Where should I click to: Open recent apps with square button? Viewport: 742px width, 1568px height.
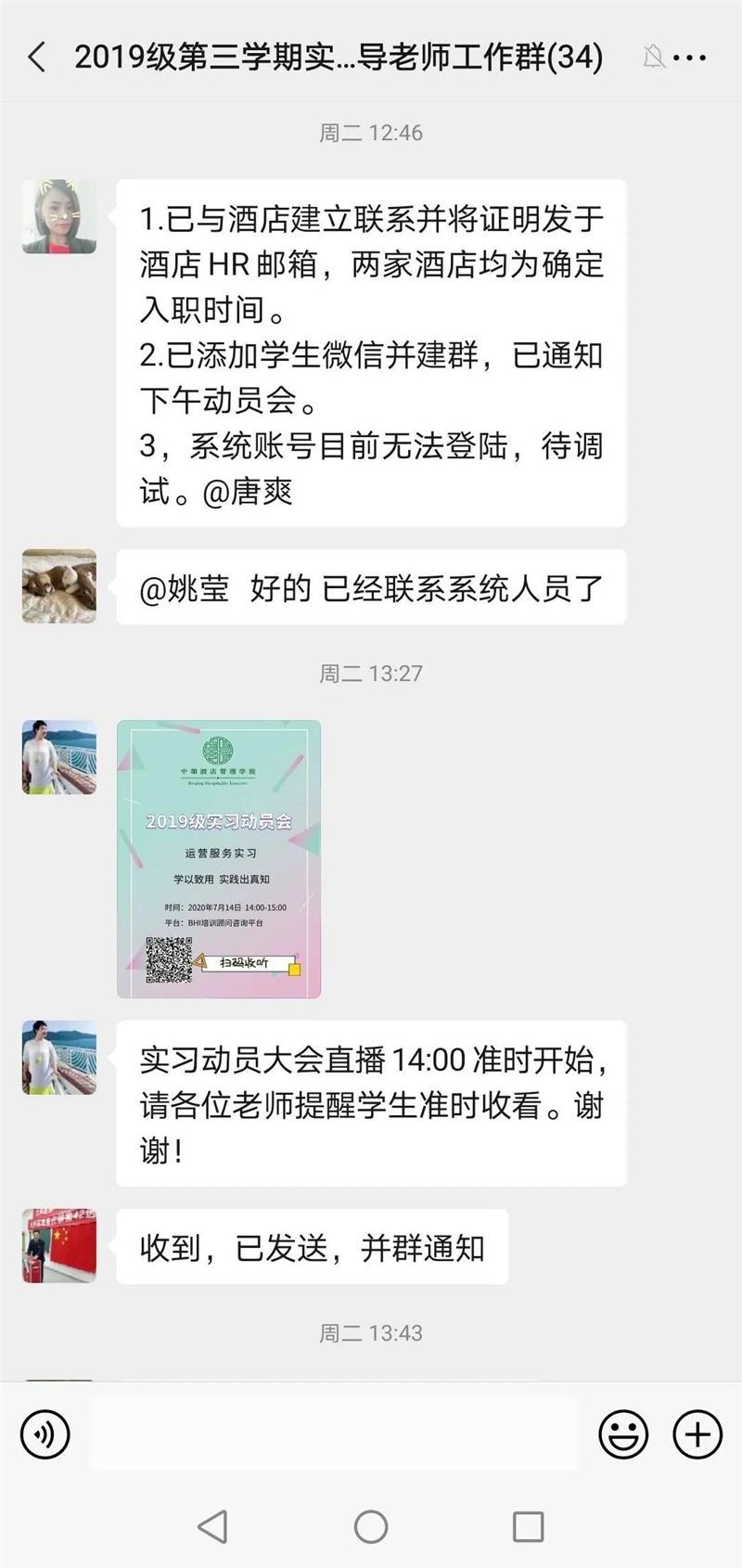click(x=528, y=1526)
